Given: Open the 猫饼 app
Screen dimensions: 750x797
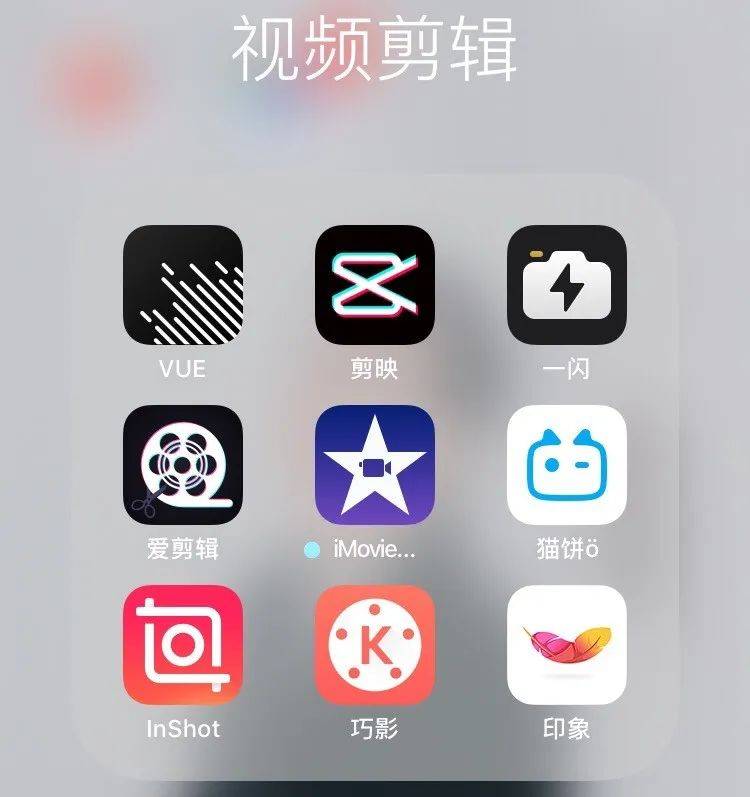Looking at the screenshot, I should tap(566, 465).
